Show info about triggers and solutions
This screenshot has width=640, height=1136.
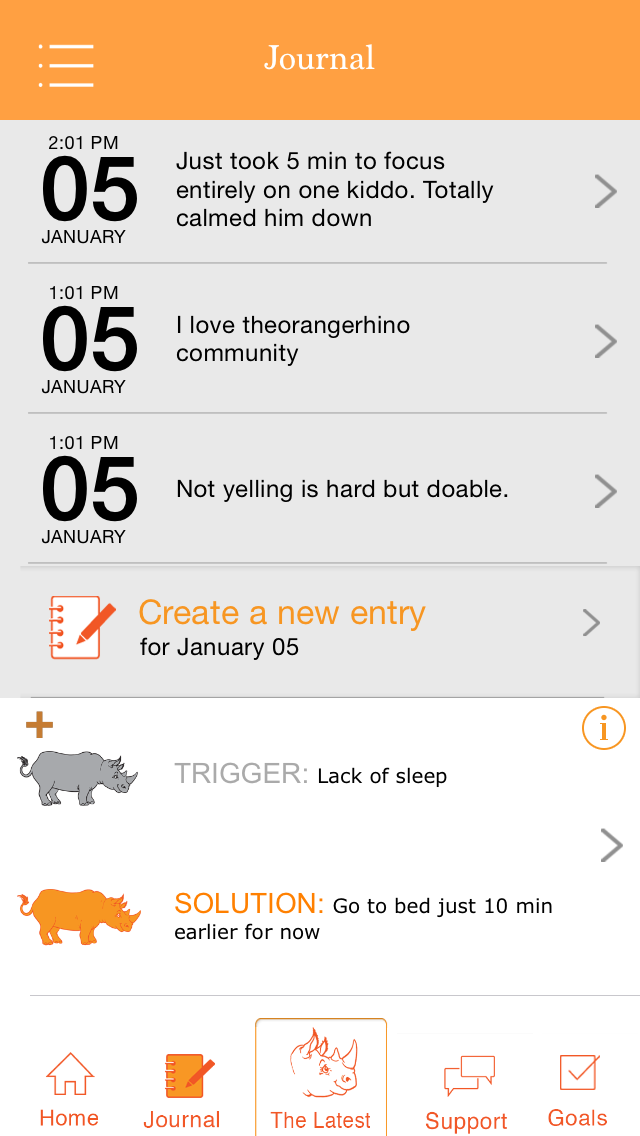click(603, 729)
